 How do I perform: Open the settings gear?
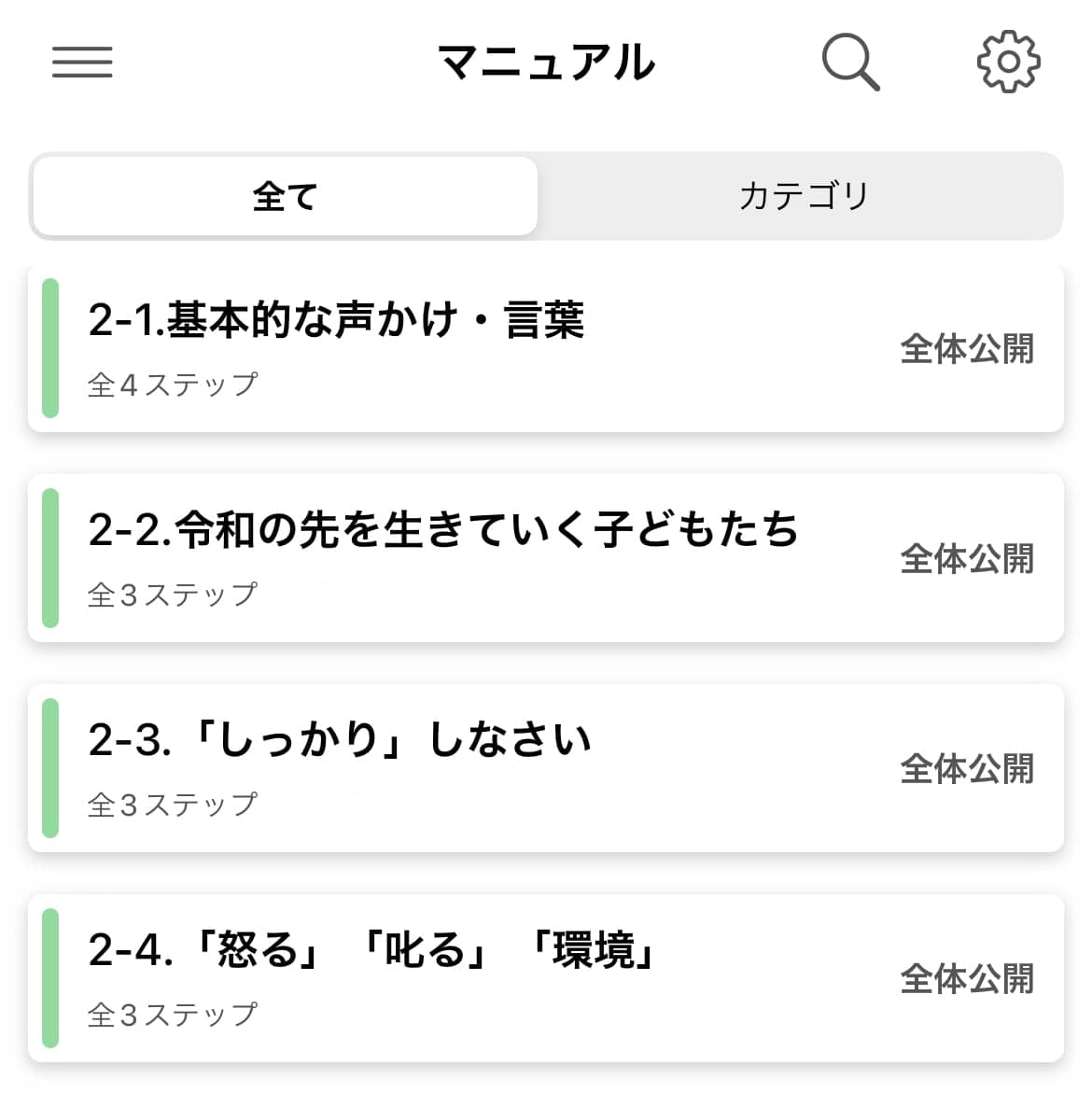point(1008,63)
